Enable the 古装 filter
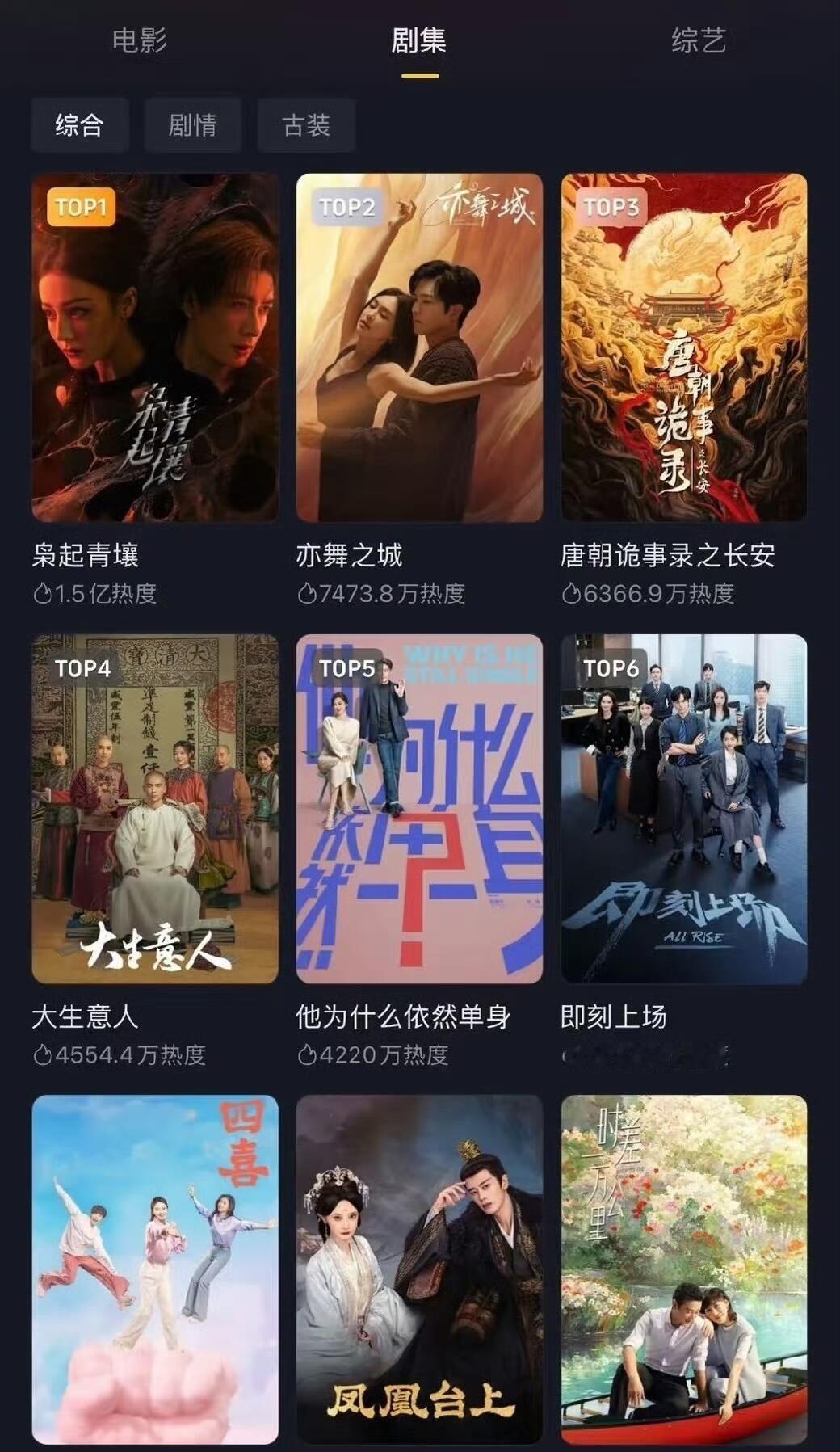This screenshot has height=1452, width=840. tap(305, 124)
